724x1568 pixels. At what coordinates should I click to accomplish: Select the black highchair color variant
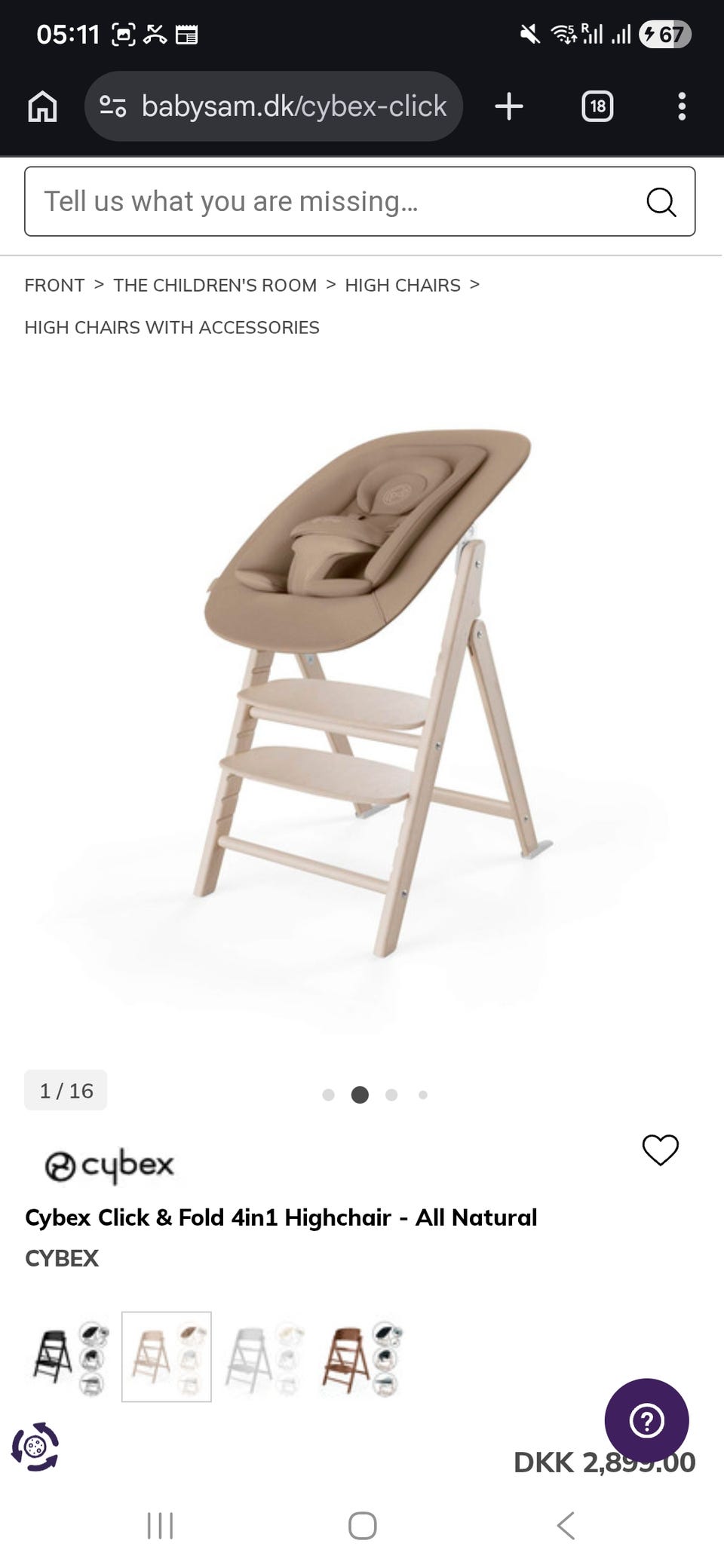pos(69,1357)
